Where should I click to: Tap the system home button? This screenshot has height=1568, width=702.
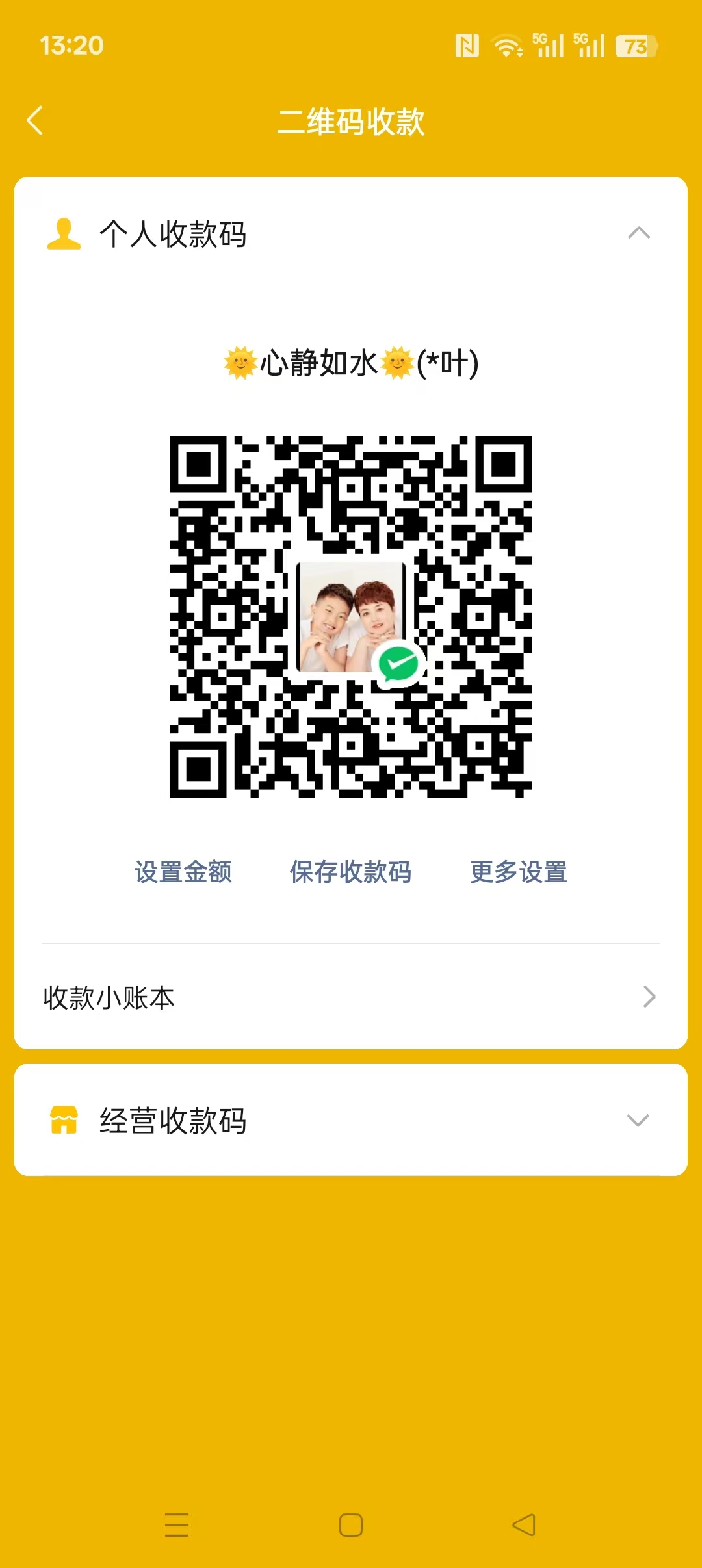pos(351,1525)
